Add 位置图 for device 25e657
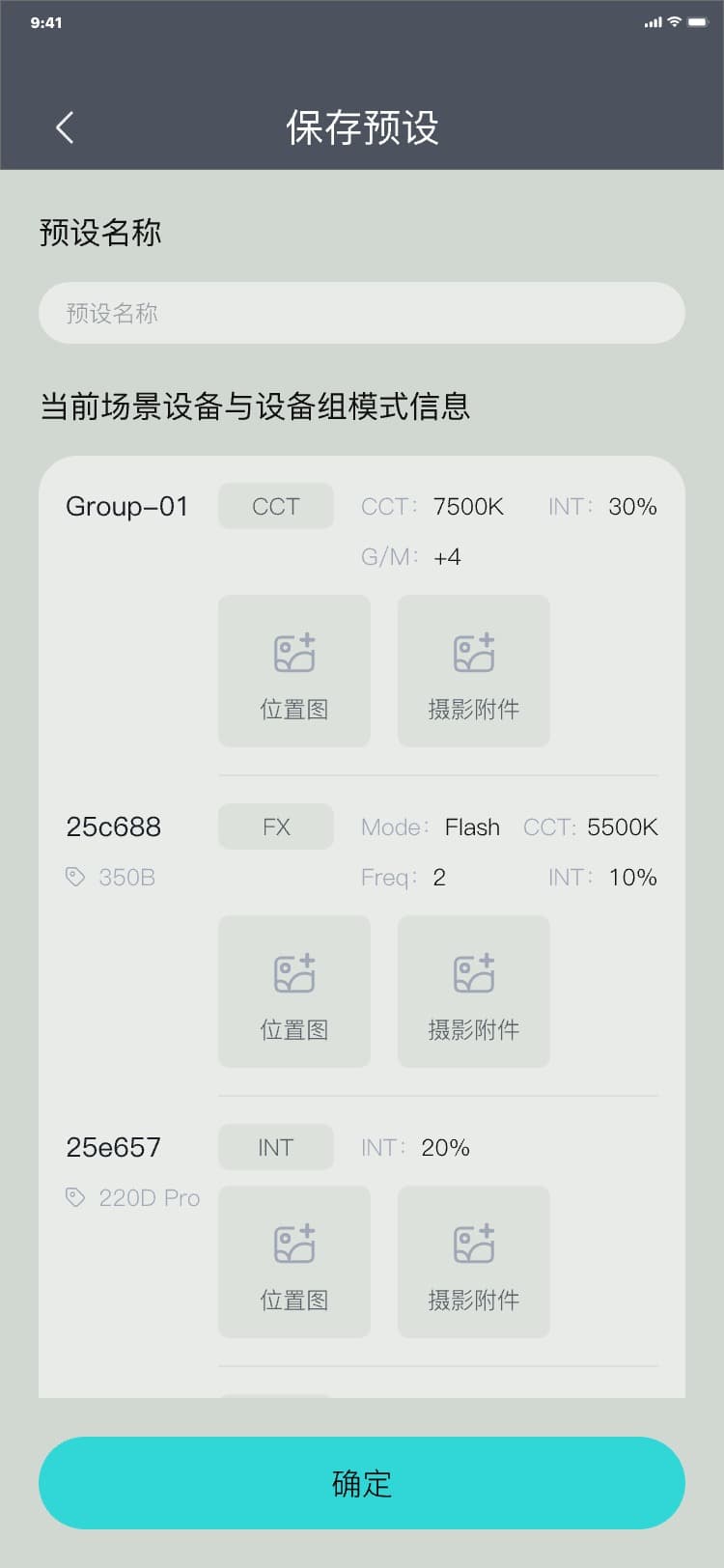Screen dimensions: 724x1568 (294, 1262)
